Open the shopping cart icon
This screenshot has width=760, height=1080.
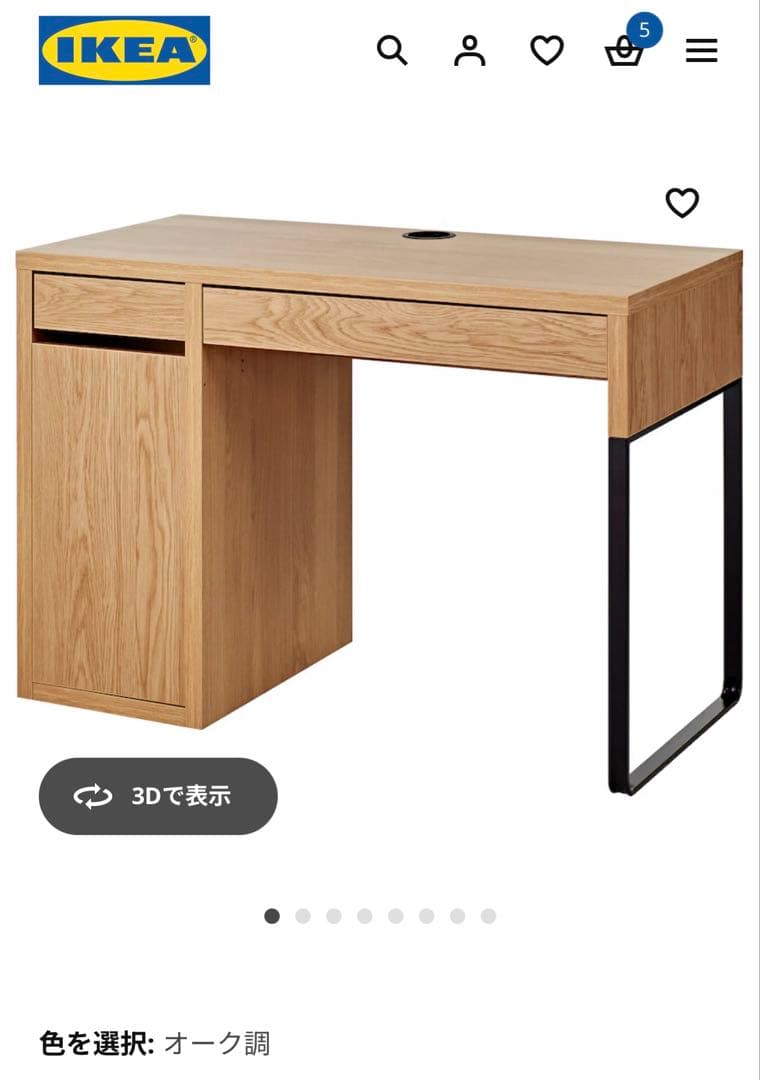click(x=625, y=55)
